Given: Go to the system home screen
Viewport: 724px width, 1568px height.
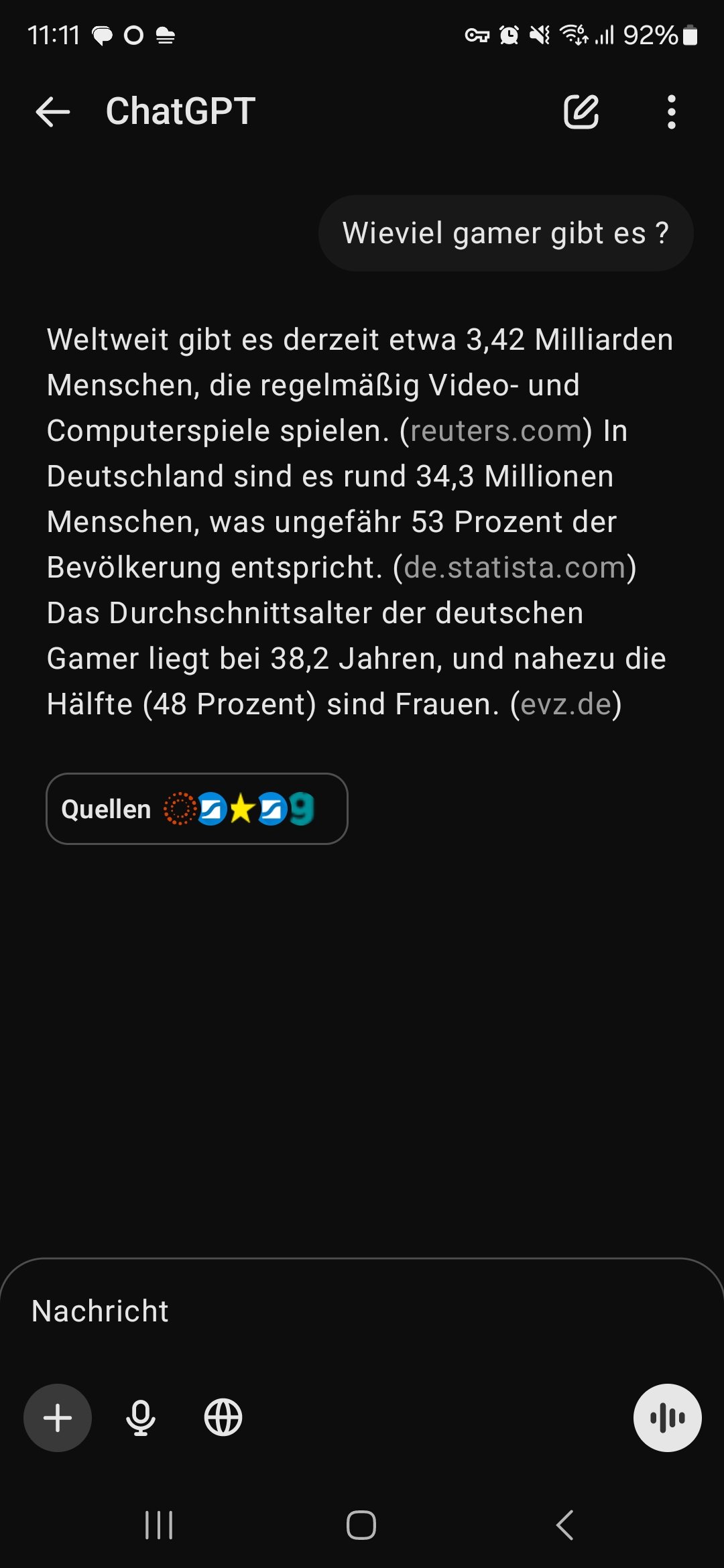Looking at the screenshot, I should click(x=361, y=1525).
